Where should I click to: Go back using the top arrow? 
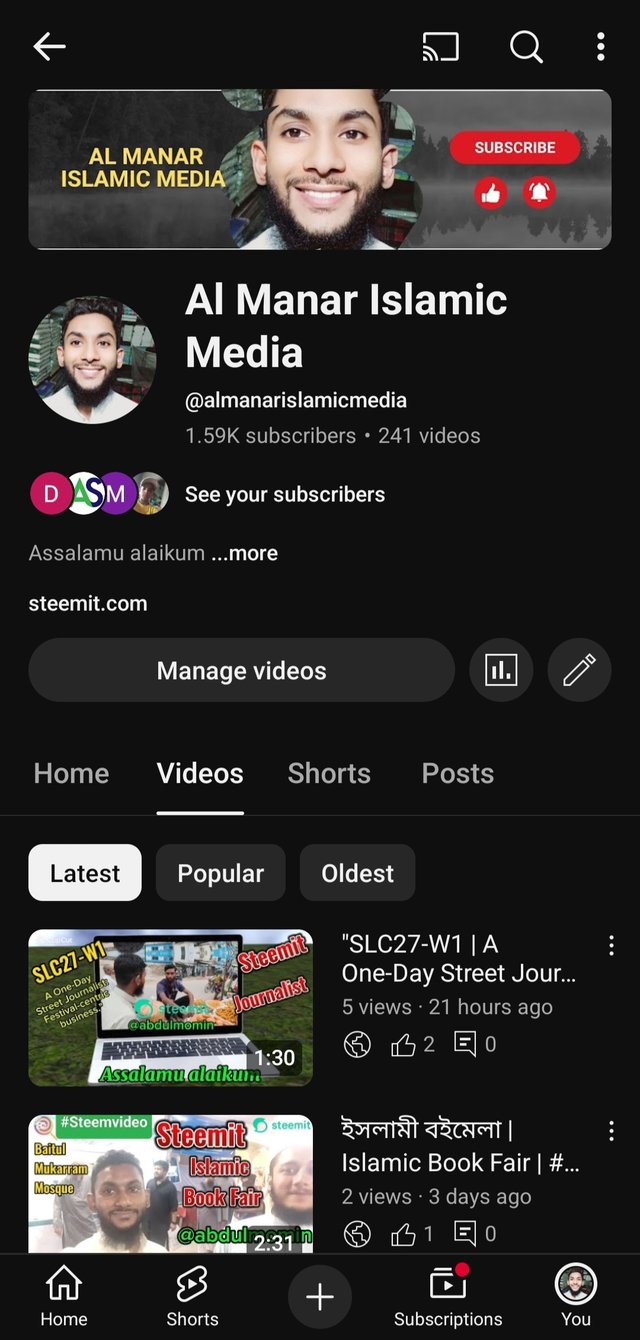point(49,46)
